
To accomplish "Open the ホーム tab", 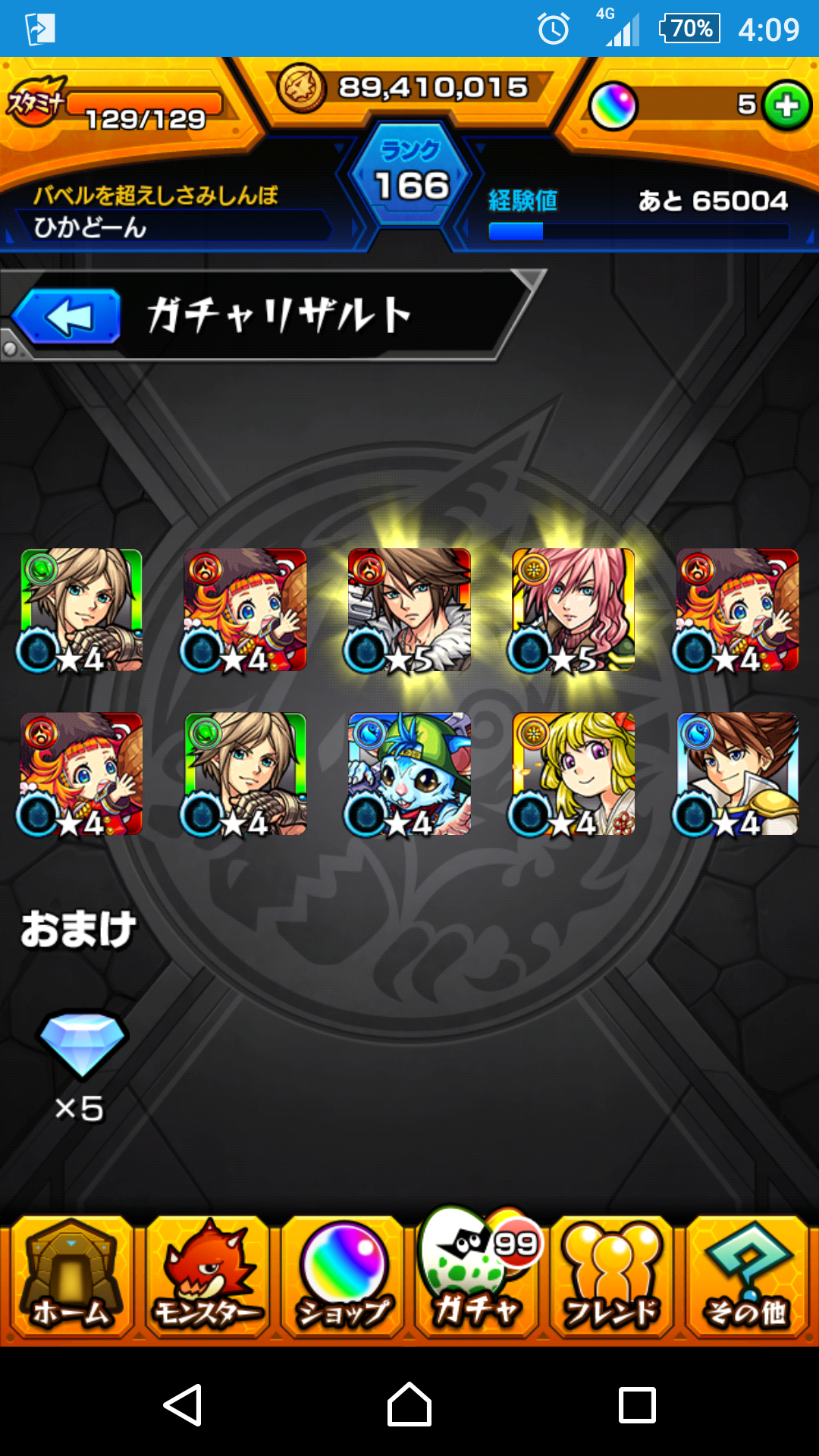I will tap(71, 1278).
